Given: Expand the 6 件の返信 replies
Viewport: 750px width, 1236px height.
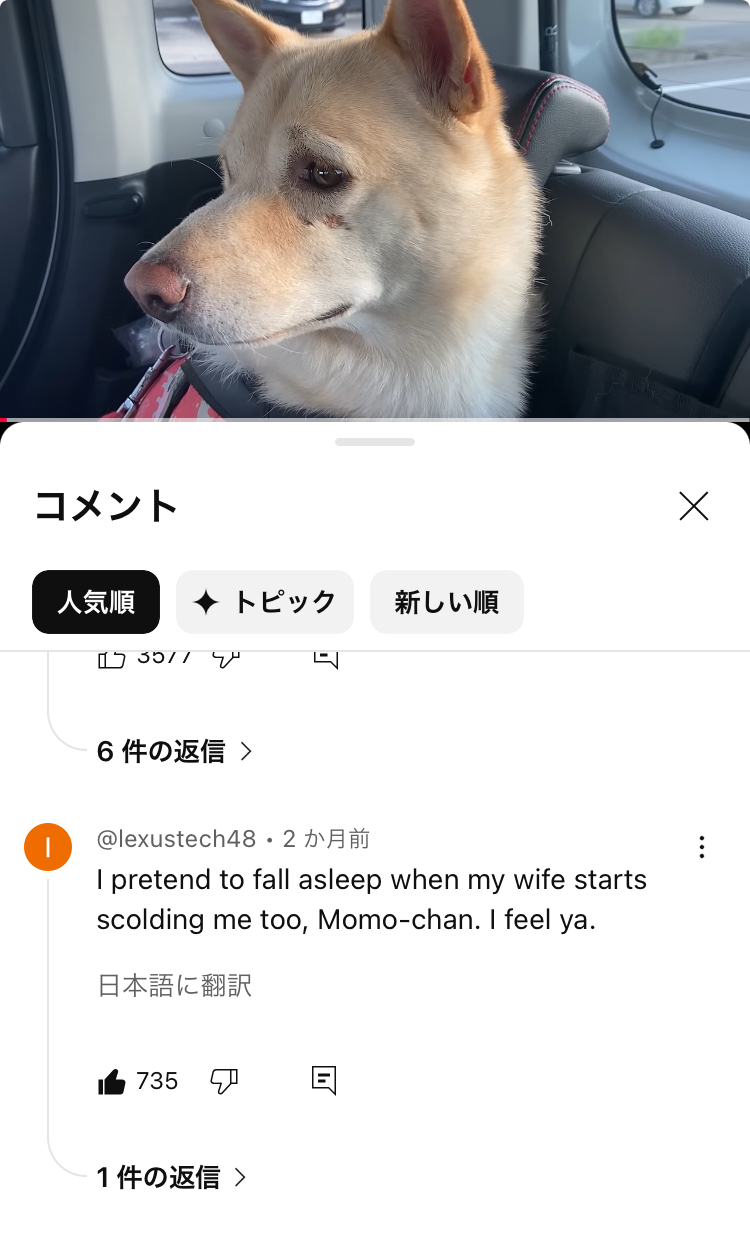Looking at the screenshot, I should click(x=174, y=751).
